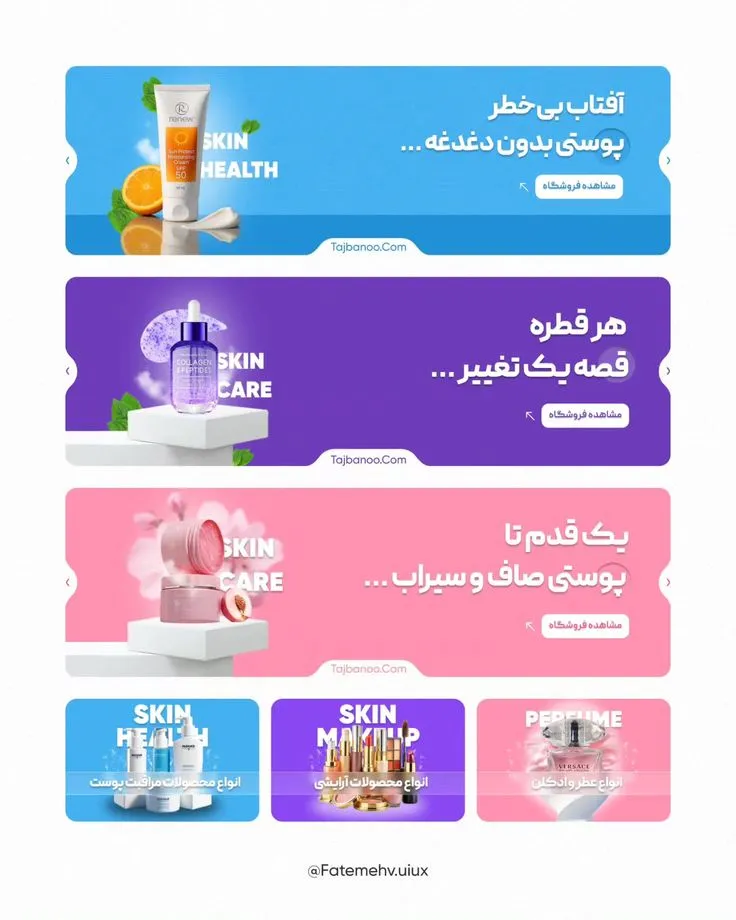Open the right carousel chevron of the blue banner
This screenshot has height=920, width=736.
[x=668, y=159]
